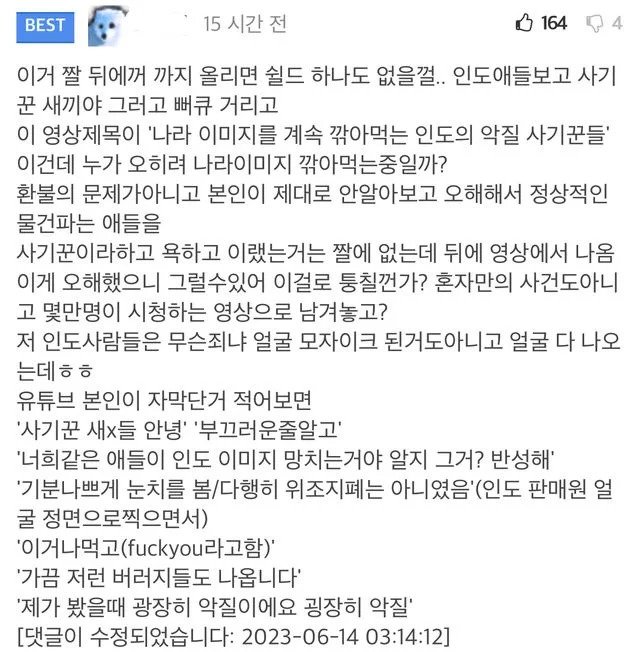640x652 pixels.
Task: Like the BEST comment with thumbs up
Action: tap(524, 22)
